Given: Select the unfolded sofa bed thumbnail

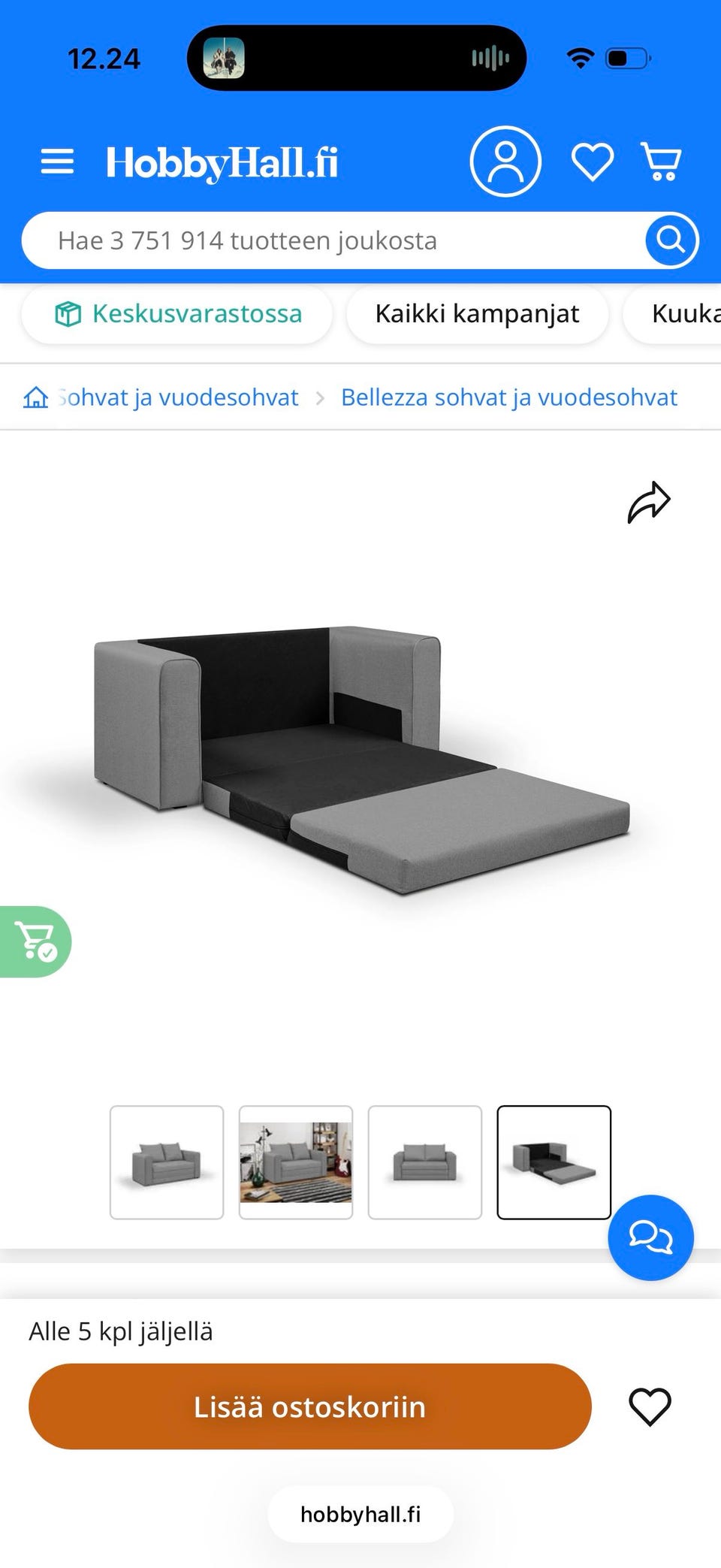Looking at the screenshot, I should [x=554, y=1162].
